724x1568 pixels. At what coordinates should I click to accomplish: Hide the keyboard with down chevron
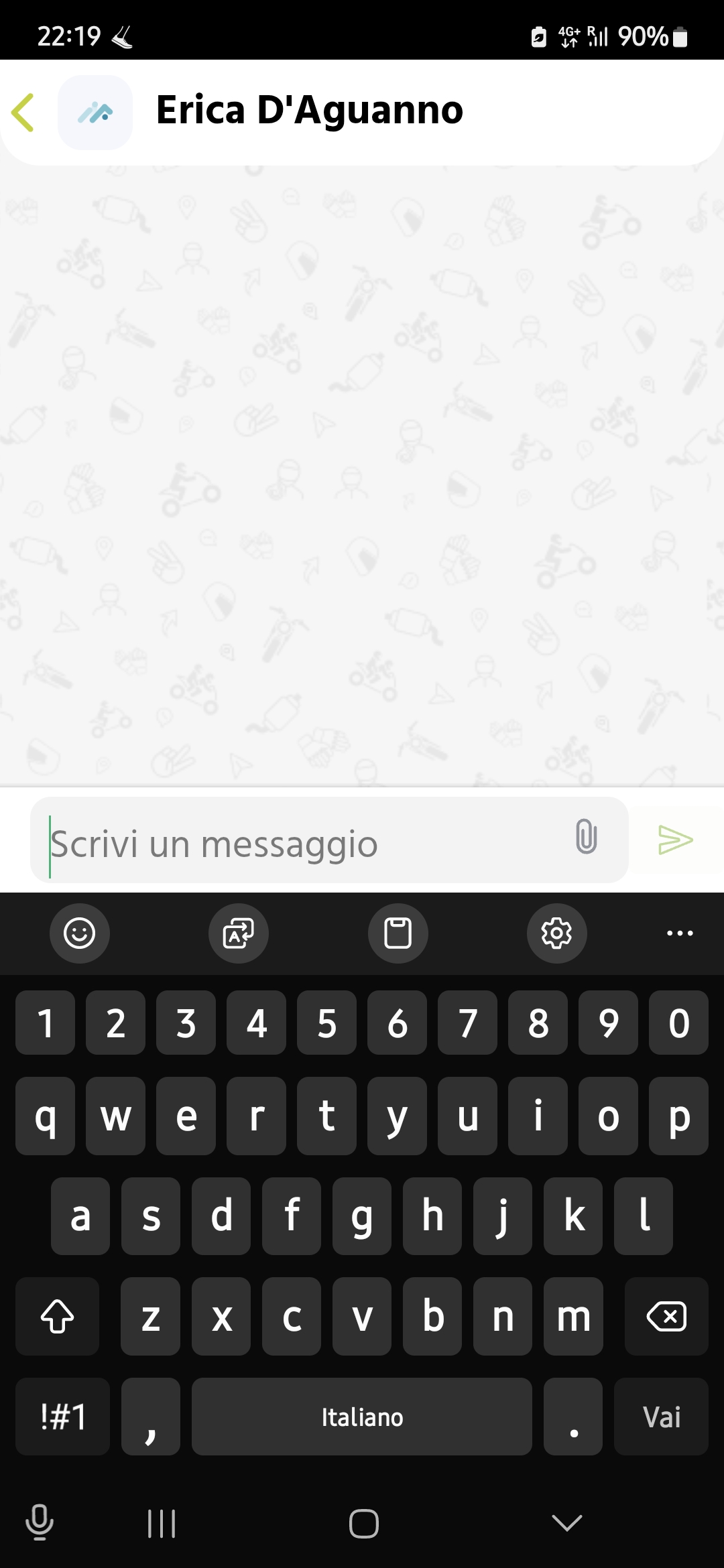(566, 1522)
